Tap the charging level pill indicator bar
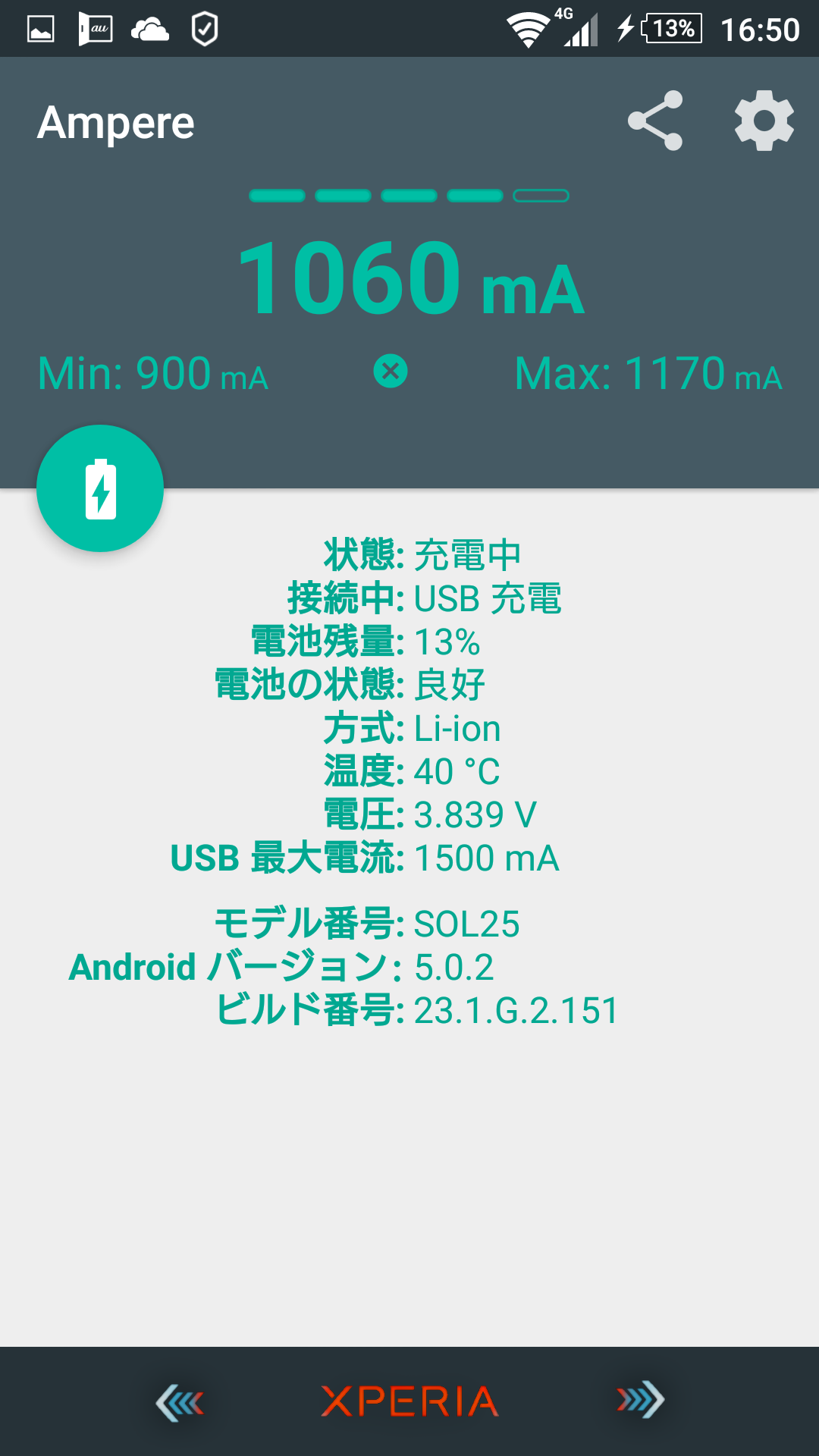Image resolution: width=819 pixels, height=1456 pixels. pyautogui.click(x=409, y=196)
